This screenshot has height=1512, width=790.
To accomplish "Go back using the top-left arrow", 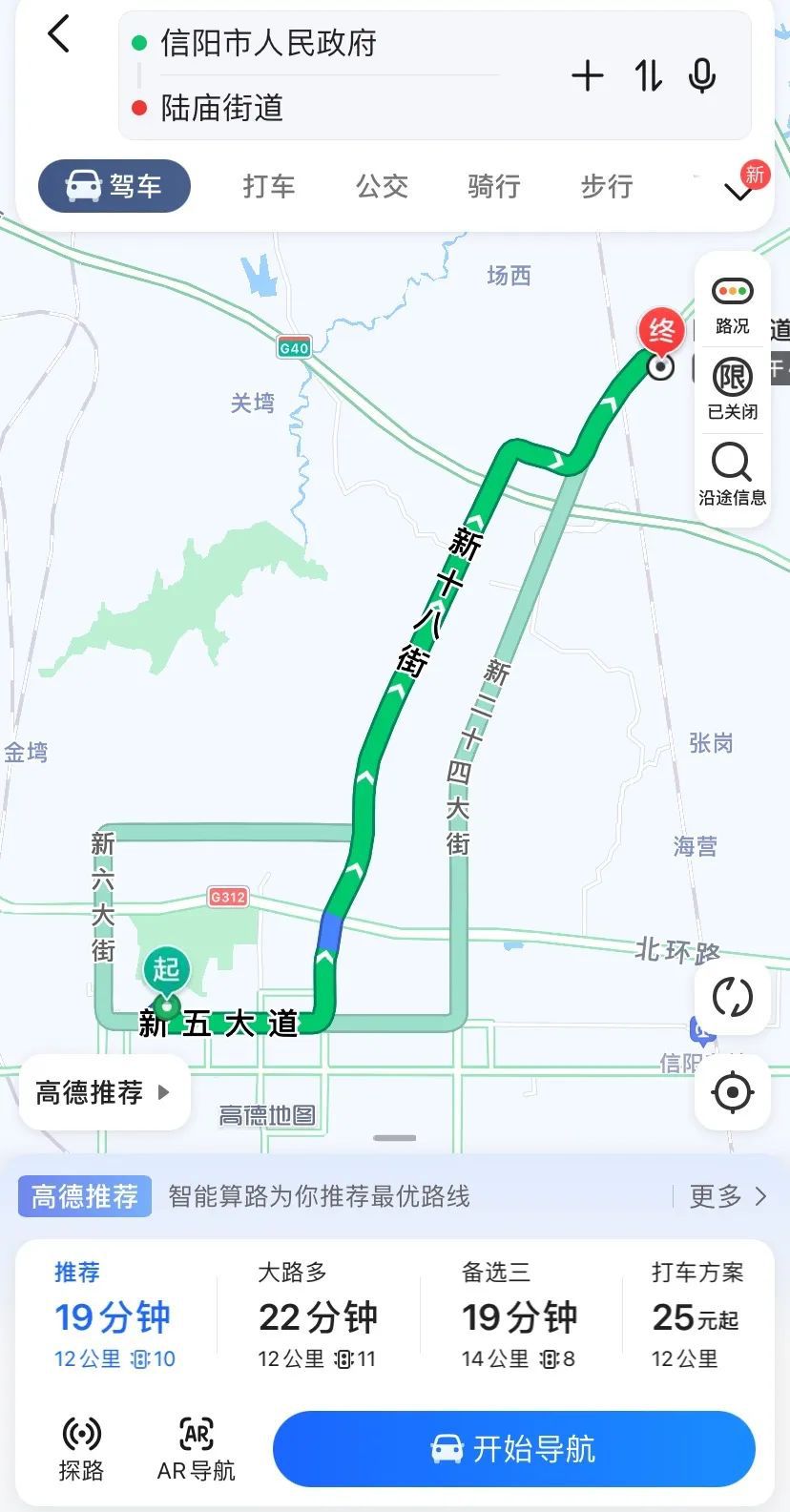I will pos(58,35).
